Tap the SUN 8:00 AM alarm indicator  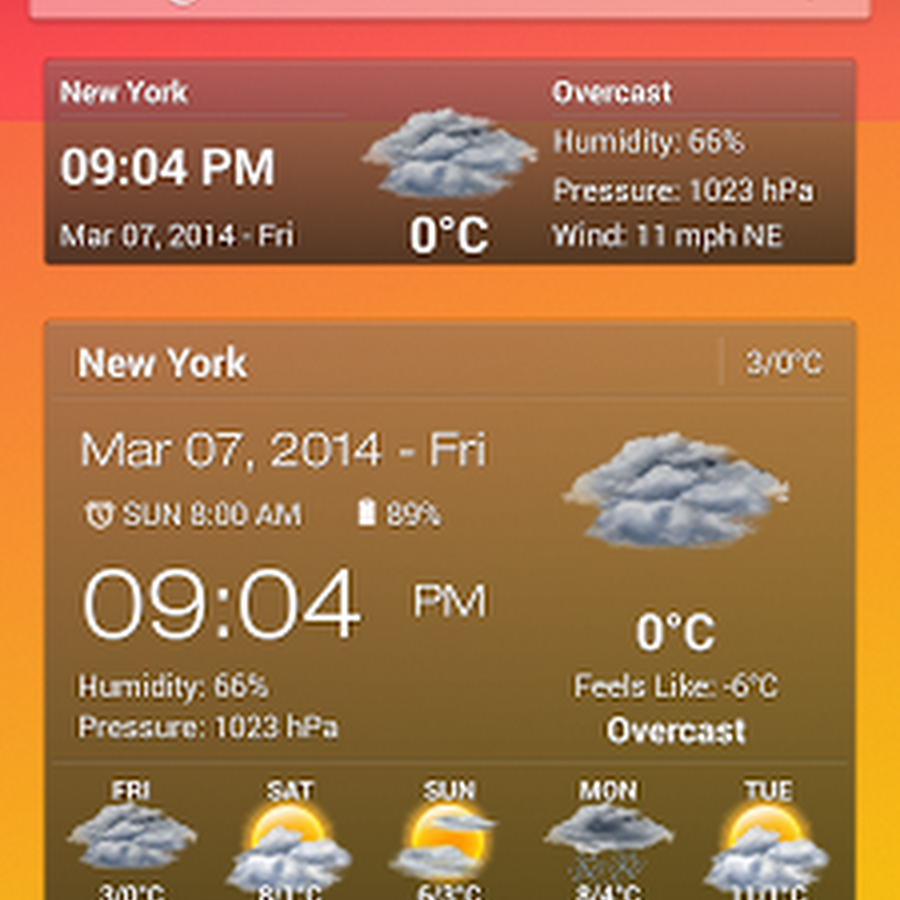point(194,514)
